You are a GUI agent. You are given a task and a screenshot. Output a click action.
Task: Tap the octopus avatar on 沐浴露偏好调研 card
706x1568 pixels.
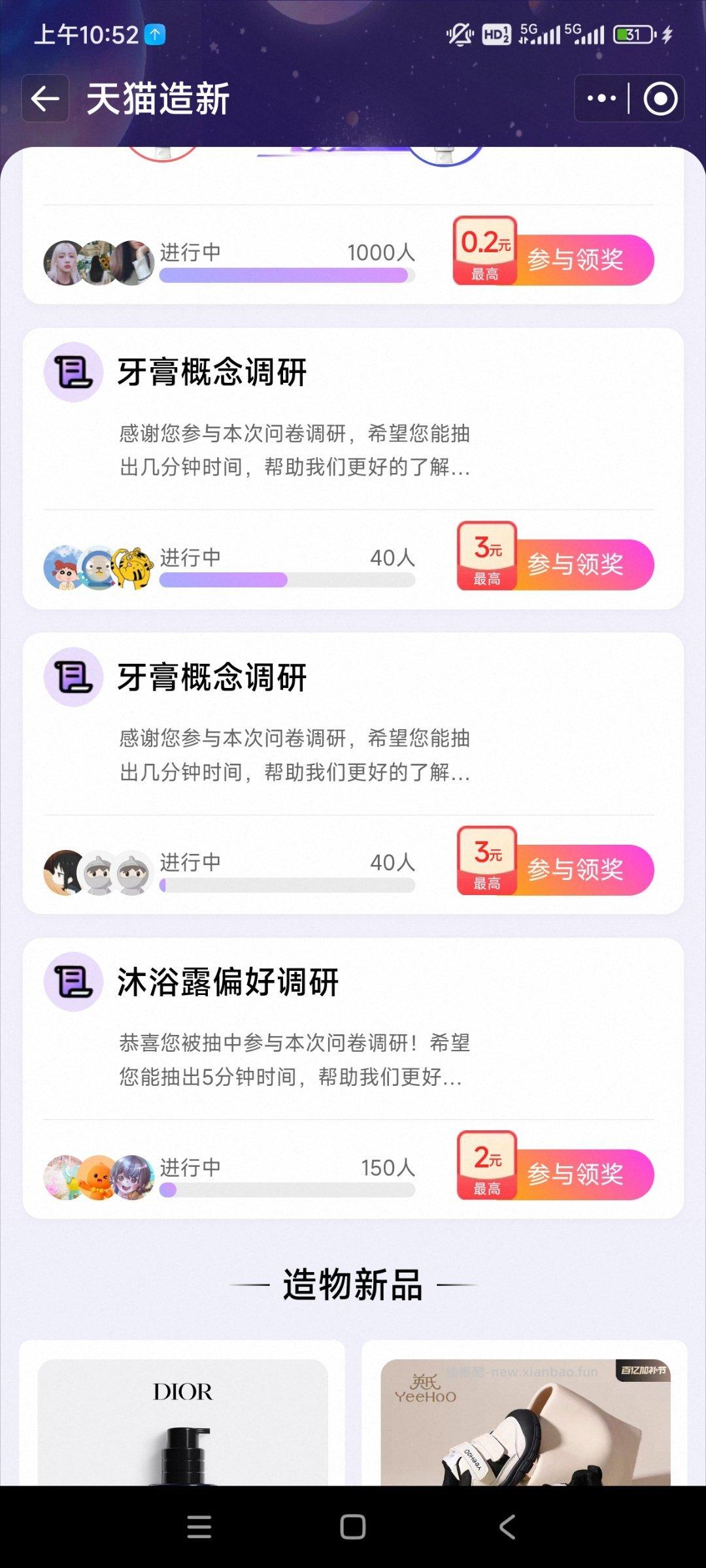(98, 1169)
